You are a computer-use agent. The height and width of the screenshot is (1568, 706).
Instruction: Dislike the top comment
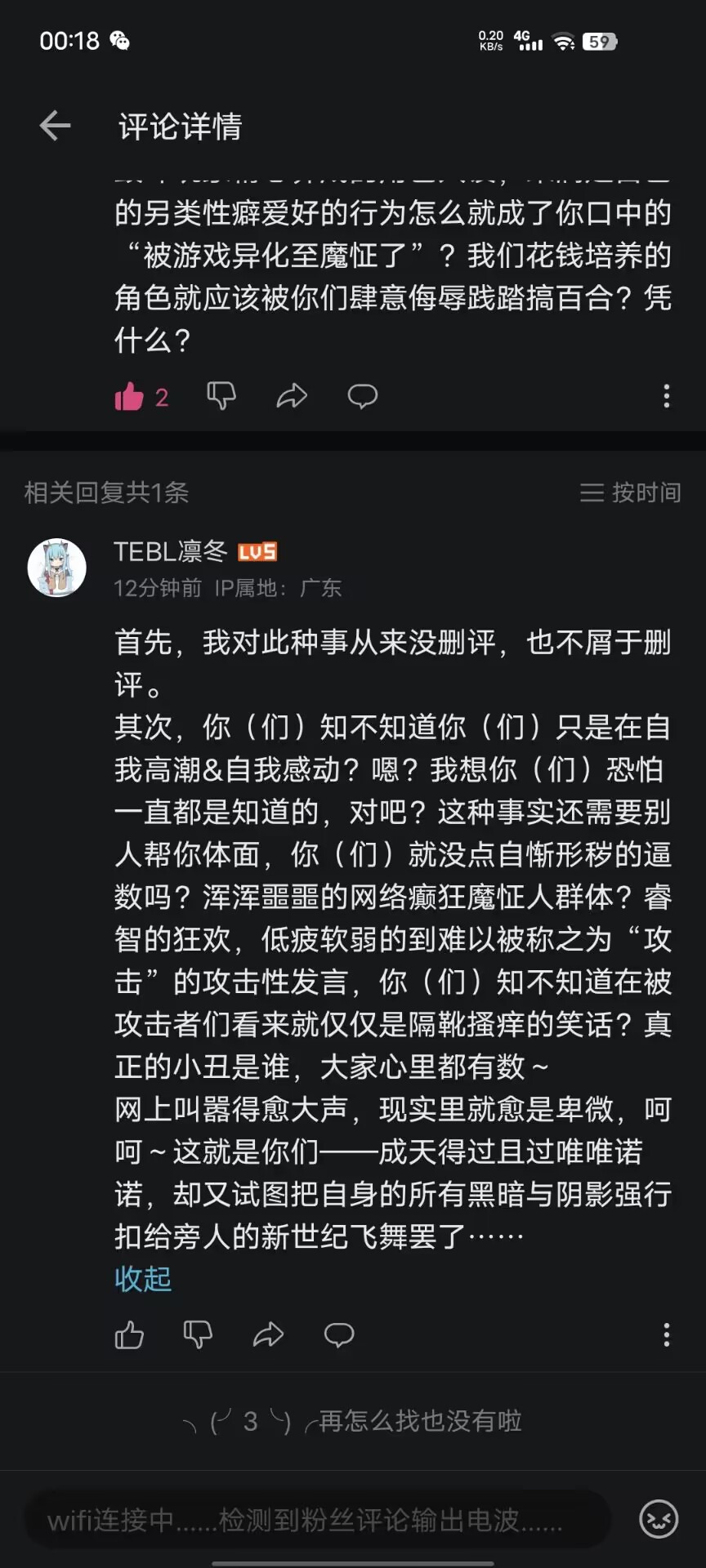tap(221, 396)
